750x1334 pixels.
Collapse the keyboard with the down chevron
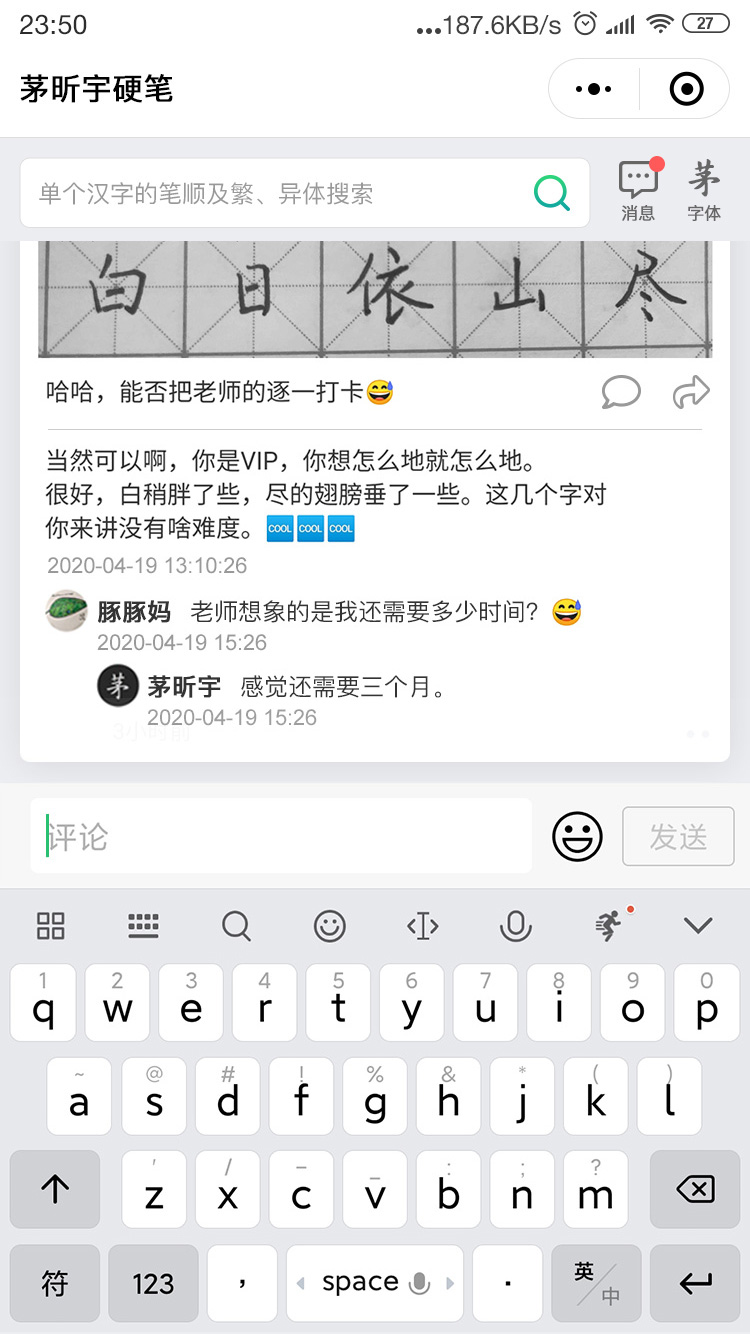point(697,926)
